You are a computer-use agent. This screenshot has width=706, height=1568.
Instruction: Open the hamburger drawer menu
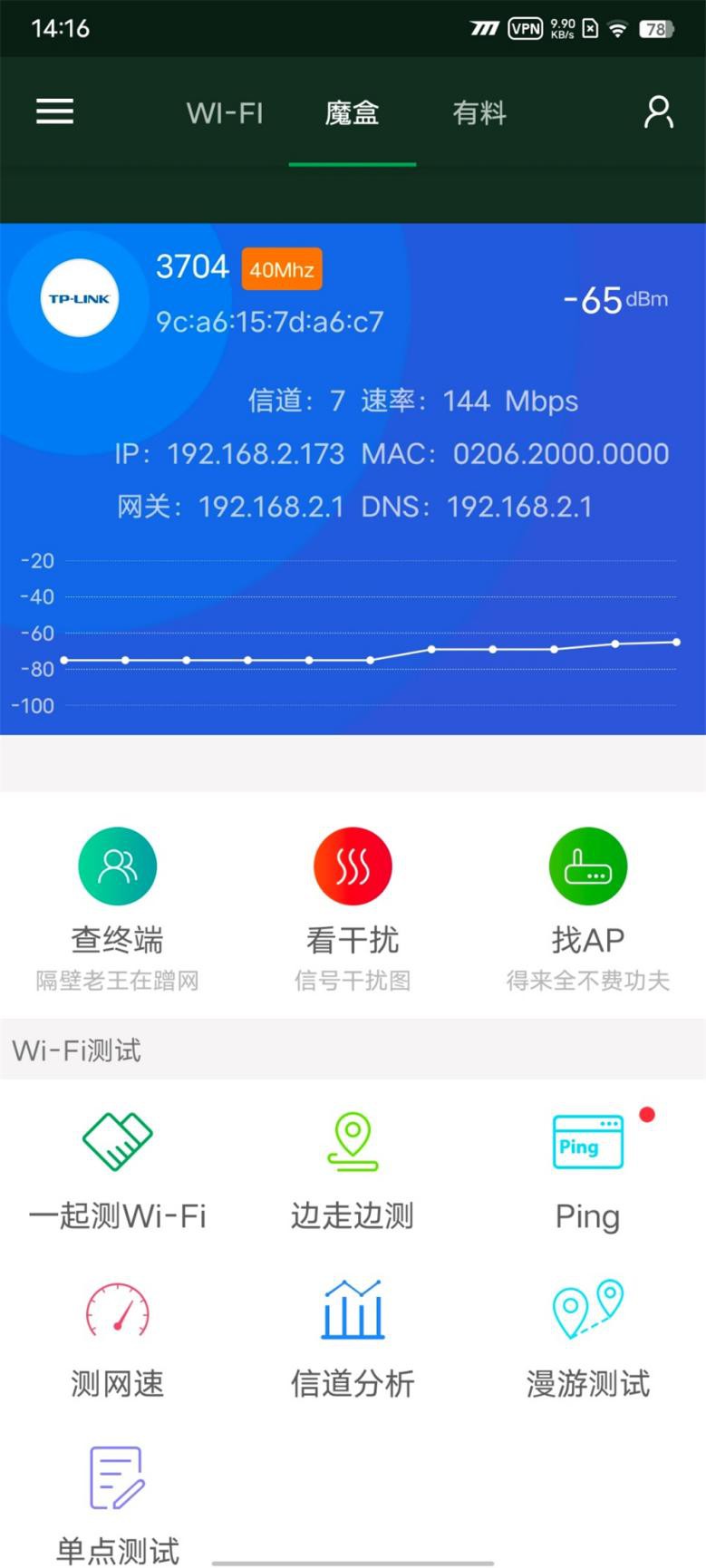(54, 111)
